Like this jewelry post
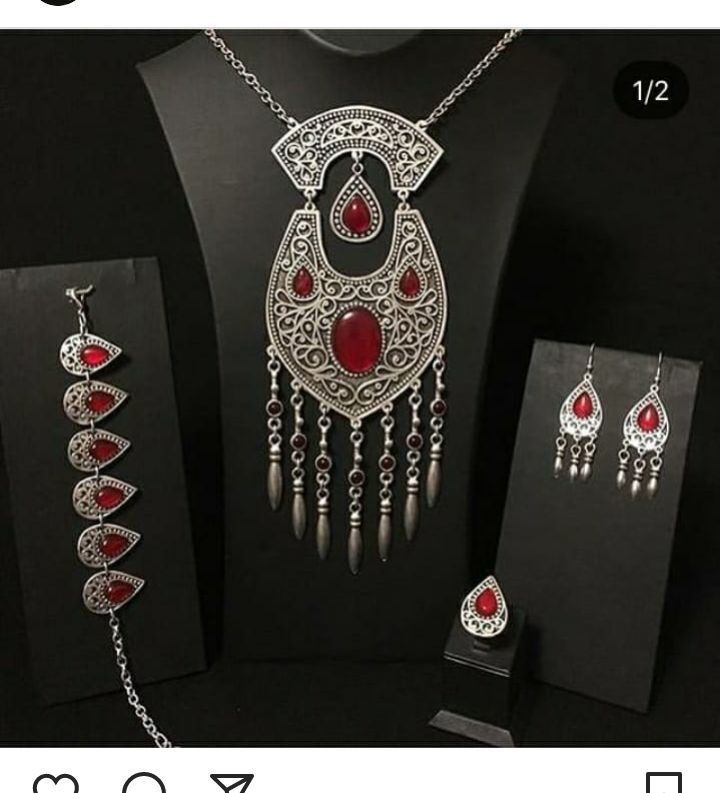 (x=54, y=783)
